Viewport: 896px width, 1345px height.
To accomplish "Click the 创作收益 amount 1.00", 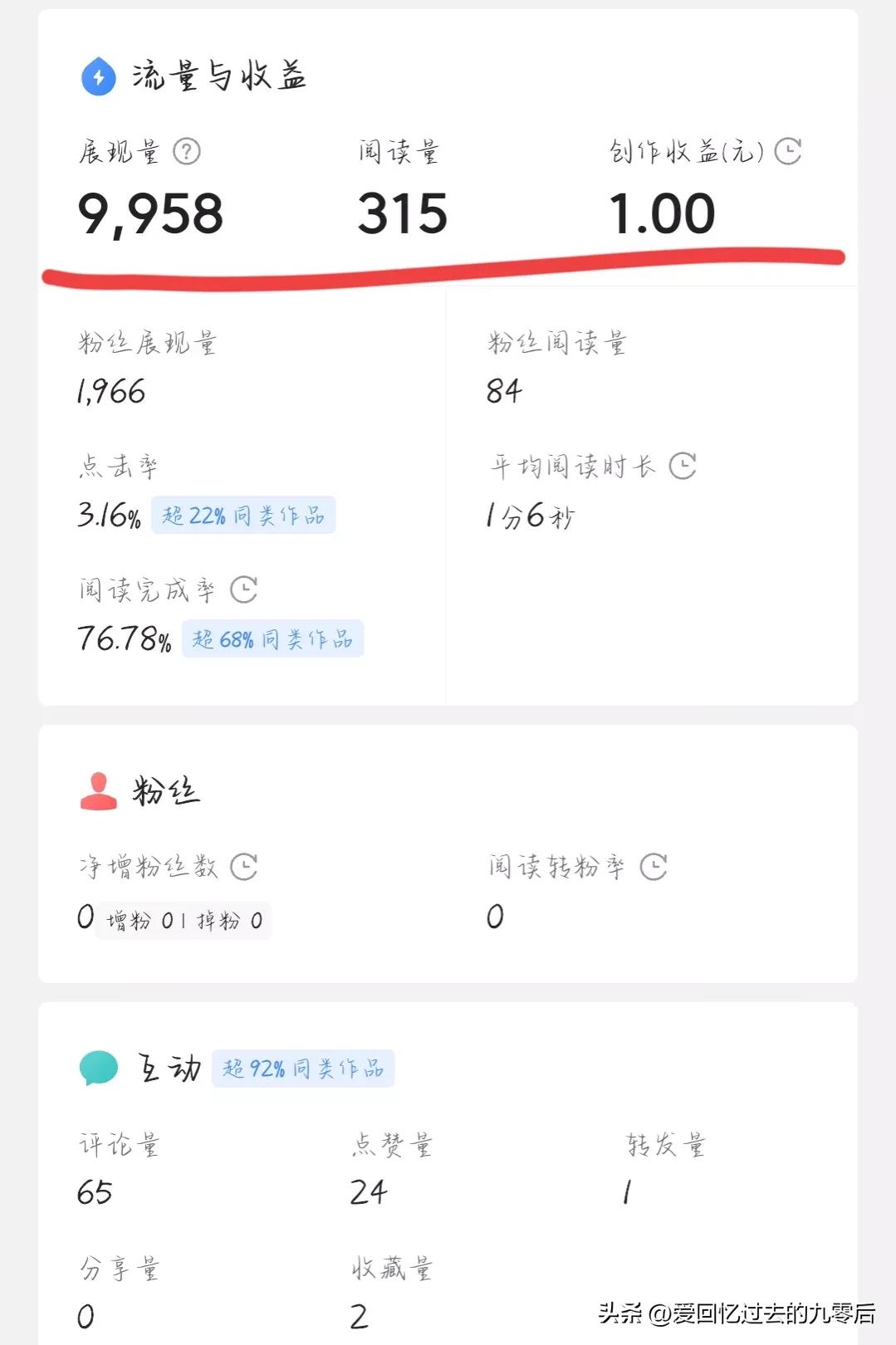I will coord(660,213).
